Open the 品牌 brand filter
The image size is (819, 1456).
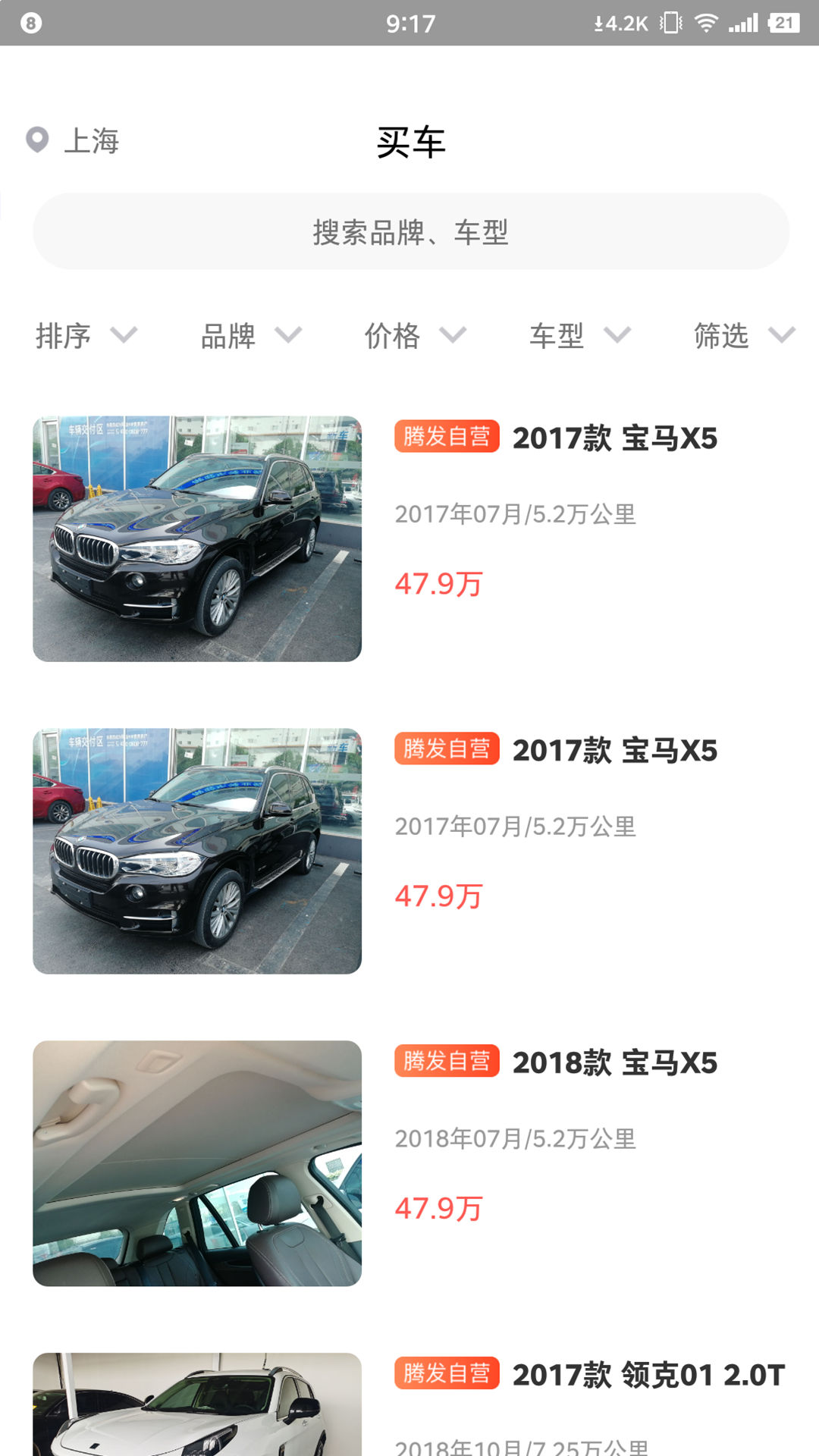coord(250,335)
